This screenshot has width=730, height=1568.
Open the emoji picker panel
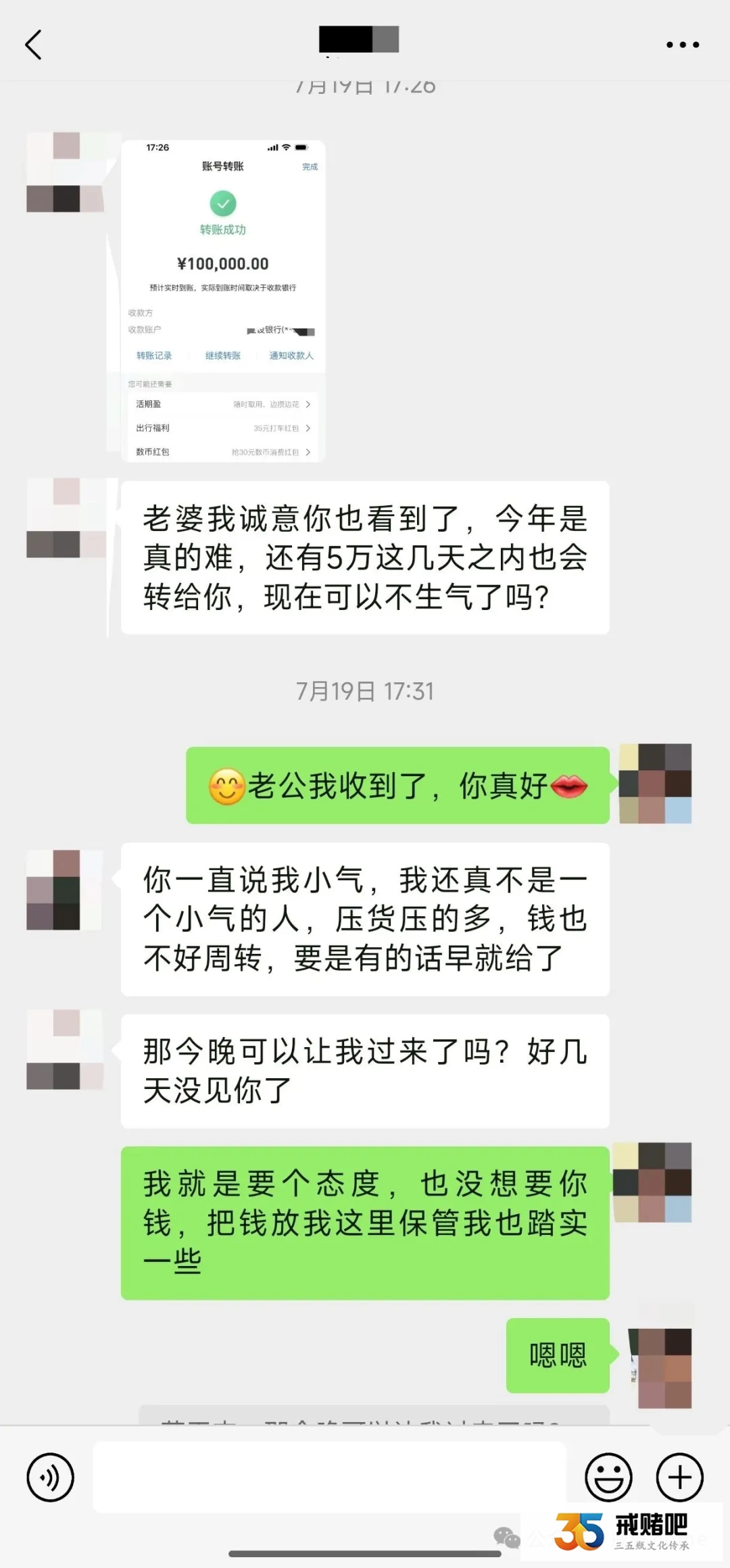click(x=608, y=1477)
